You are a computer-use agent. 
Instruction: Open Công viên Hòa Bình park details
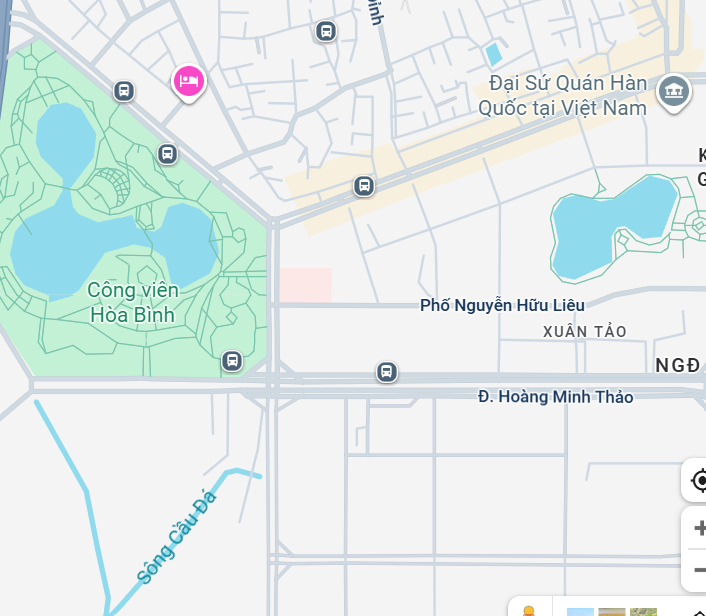132,302
